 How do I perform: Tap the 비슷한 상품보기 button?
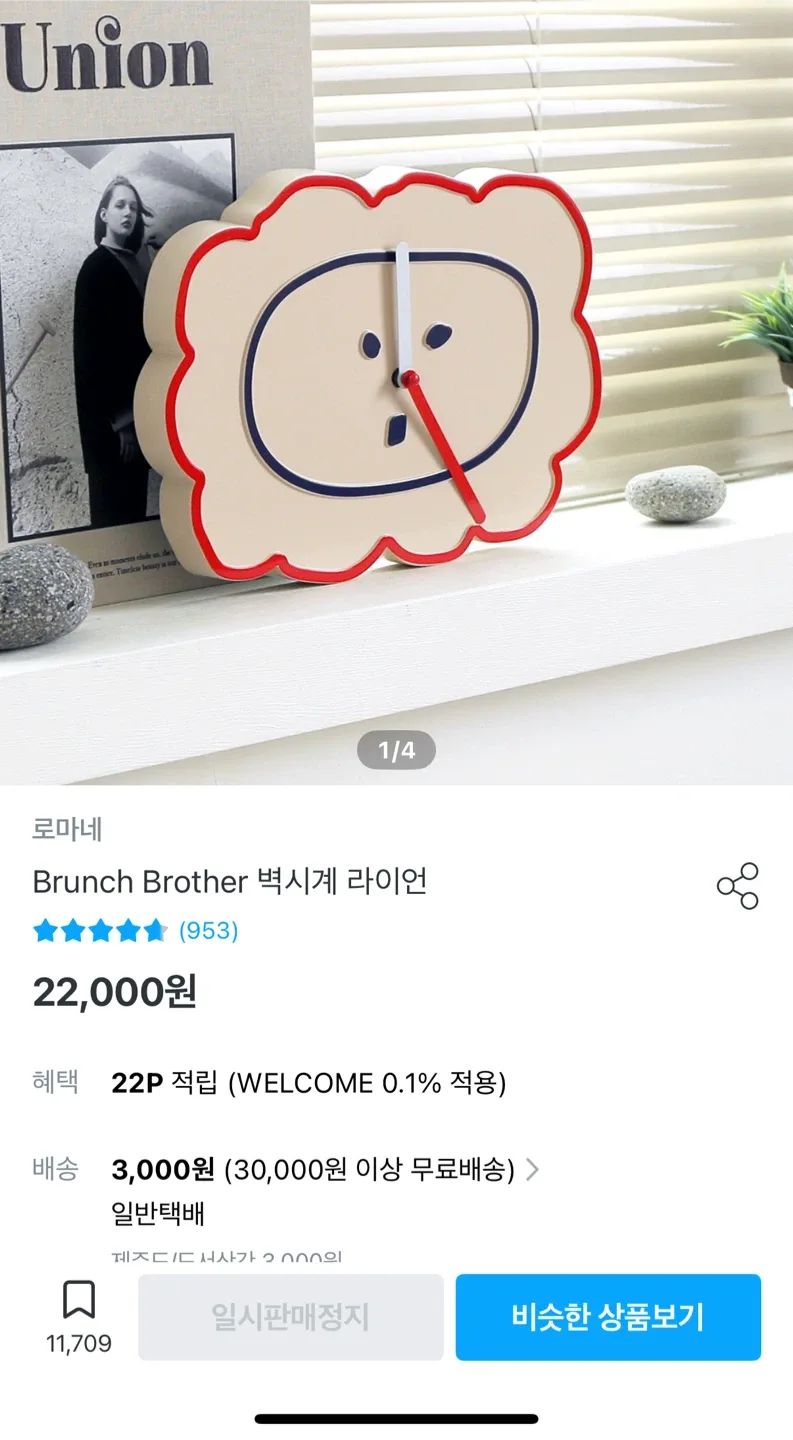pos(608,1316)
